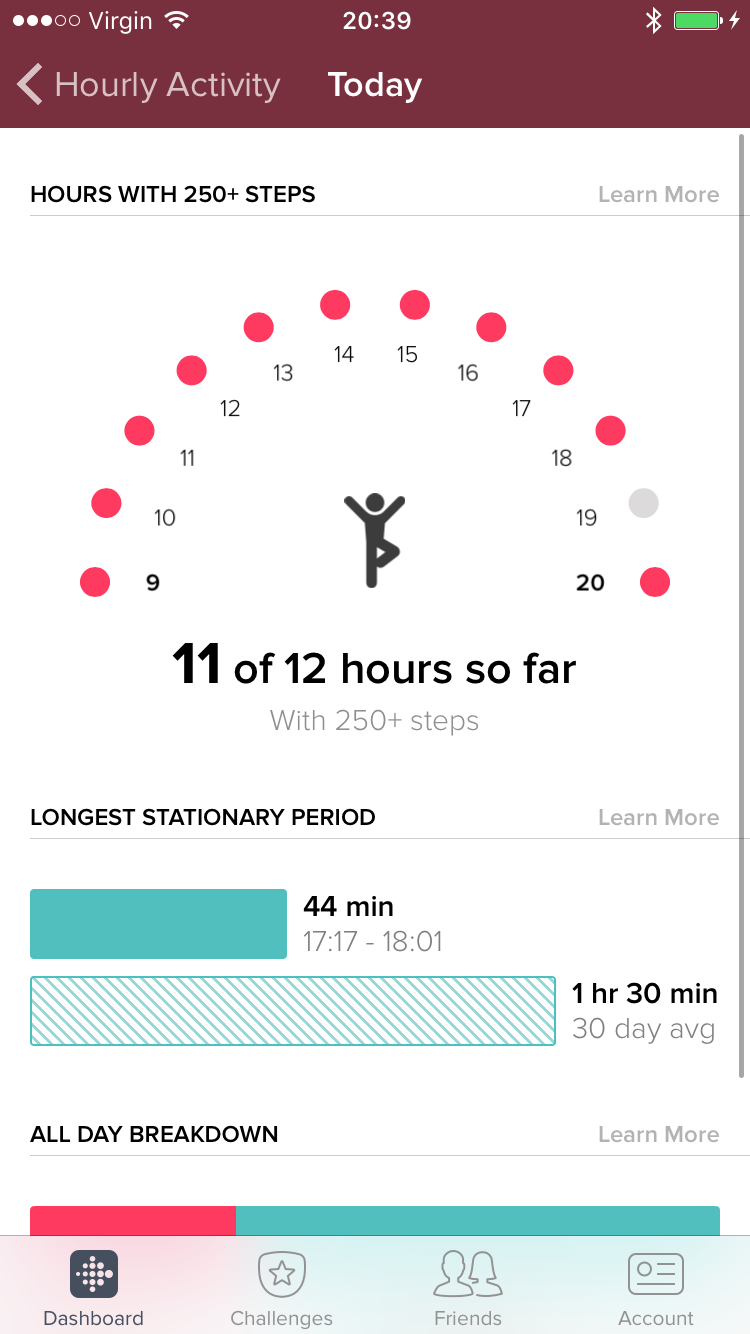Go back to Hourly Activity
This screenshot has height=1334, width=750.
[x=149, y=85]
